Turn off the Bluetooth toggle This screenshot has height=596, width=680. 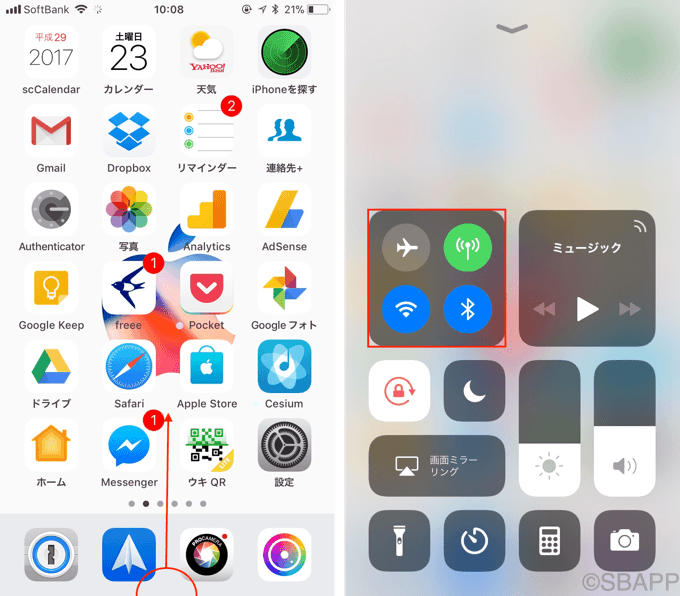[x=468, y=310]
